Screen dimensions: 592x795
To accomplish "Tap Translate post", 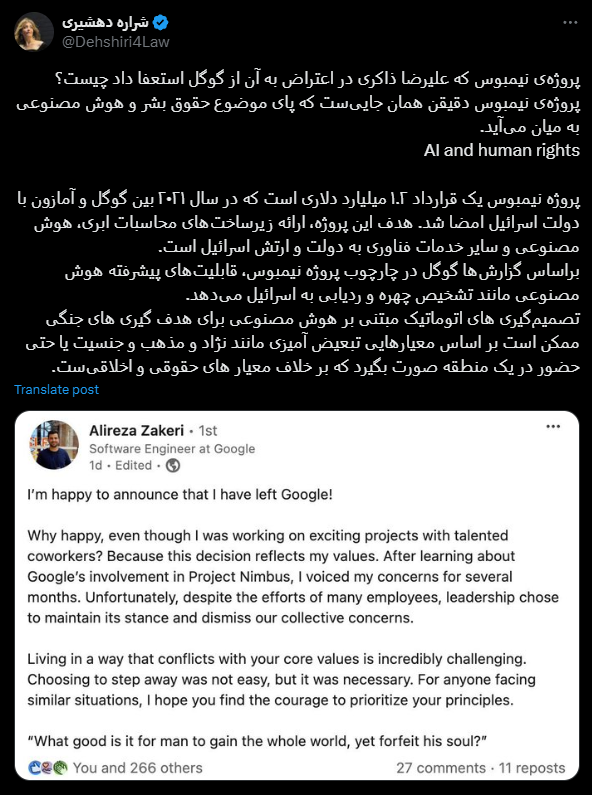I will [56, 389].
